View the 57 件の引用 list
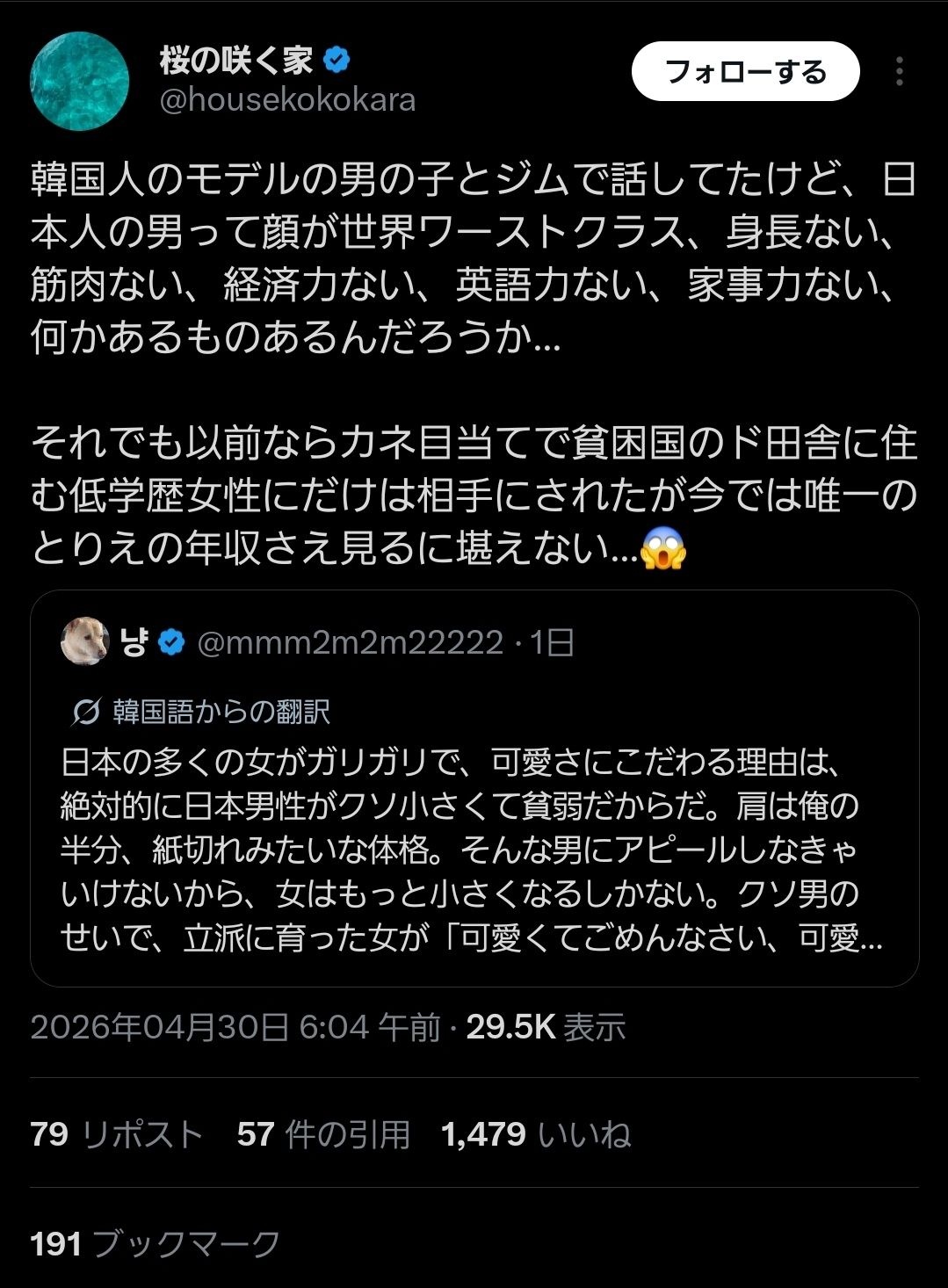 [323, 1134]
